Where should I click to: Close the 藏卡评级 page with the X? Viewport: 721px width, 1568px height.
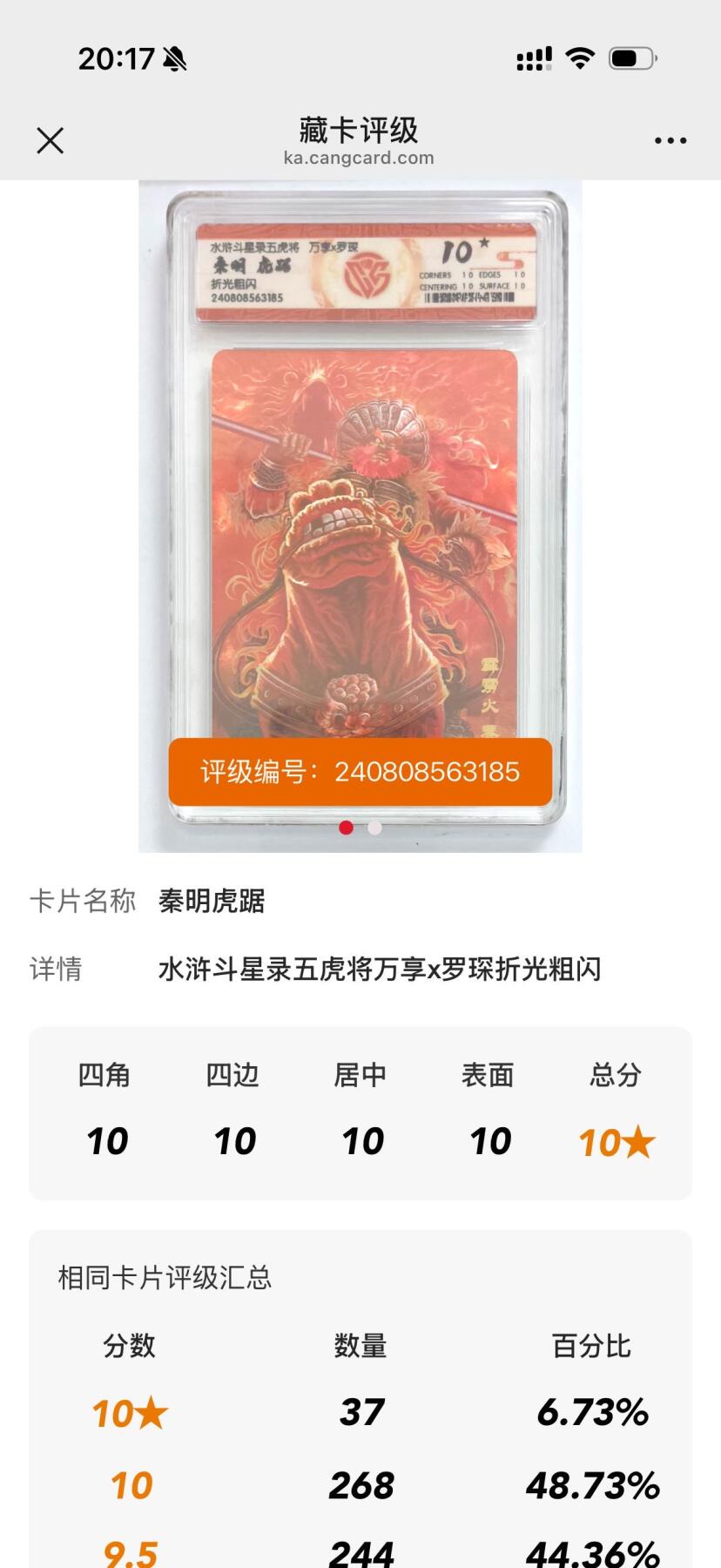[x=50, y=140]
